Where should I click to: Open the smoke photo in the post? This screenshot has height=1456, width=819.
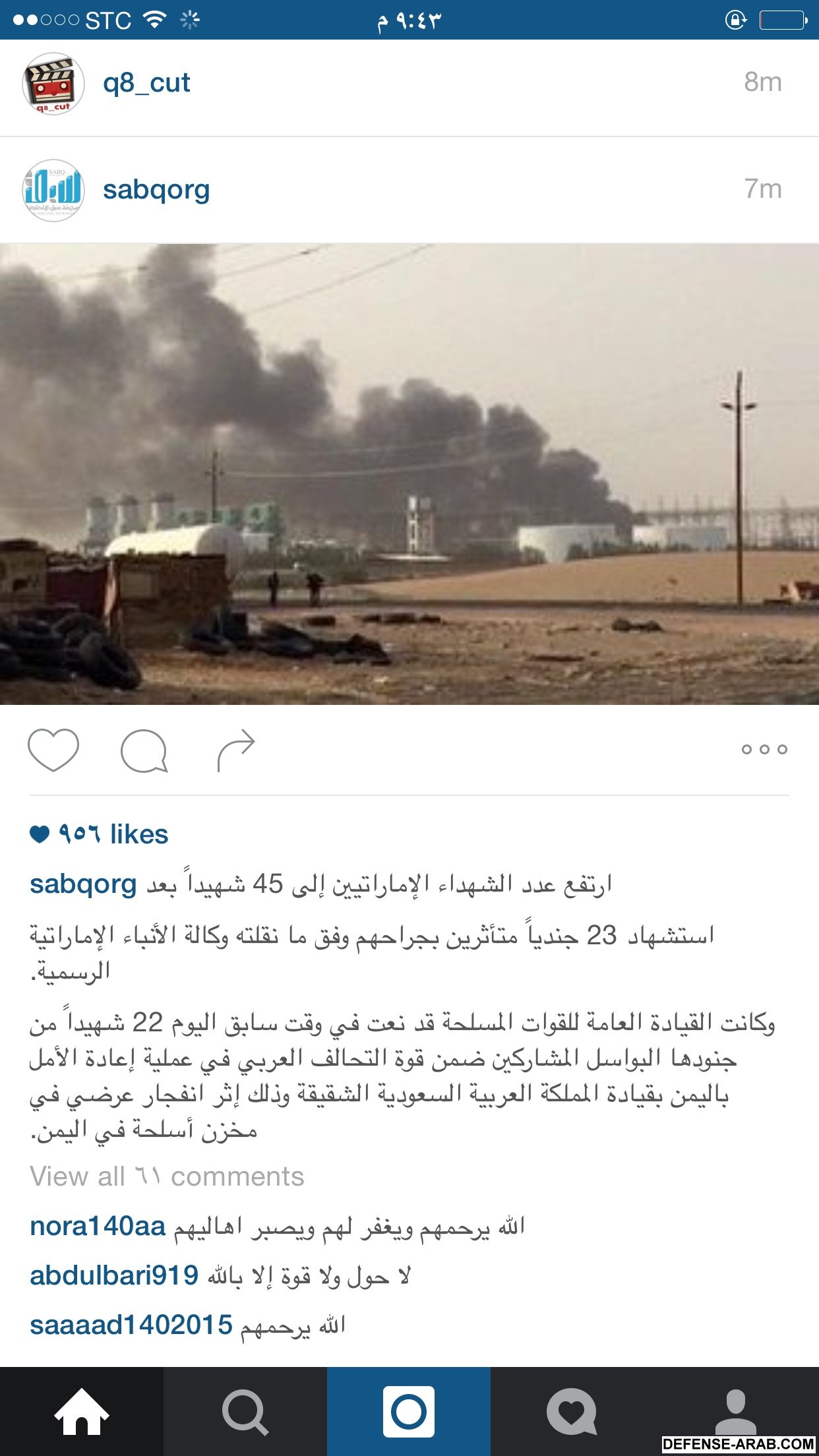[x=409, y=474]
